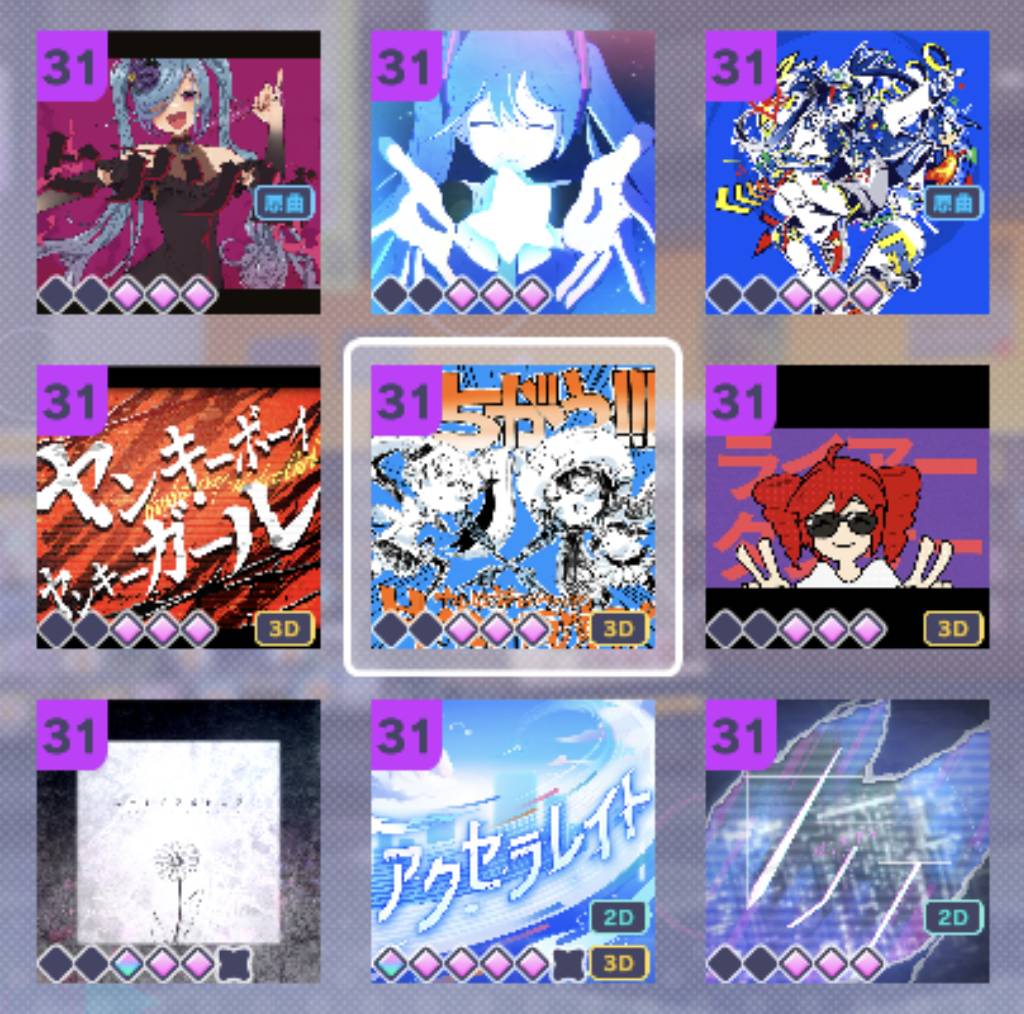The image size is (1024, 1014).
Task: Select the アクセラレイト song tile
Action: point(513,840)
